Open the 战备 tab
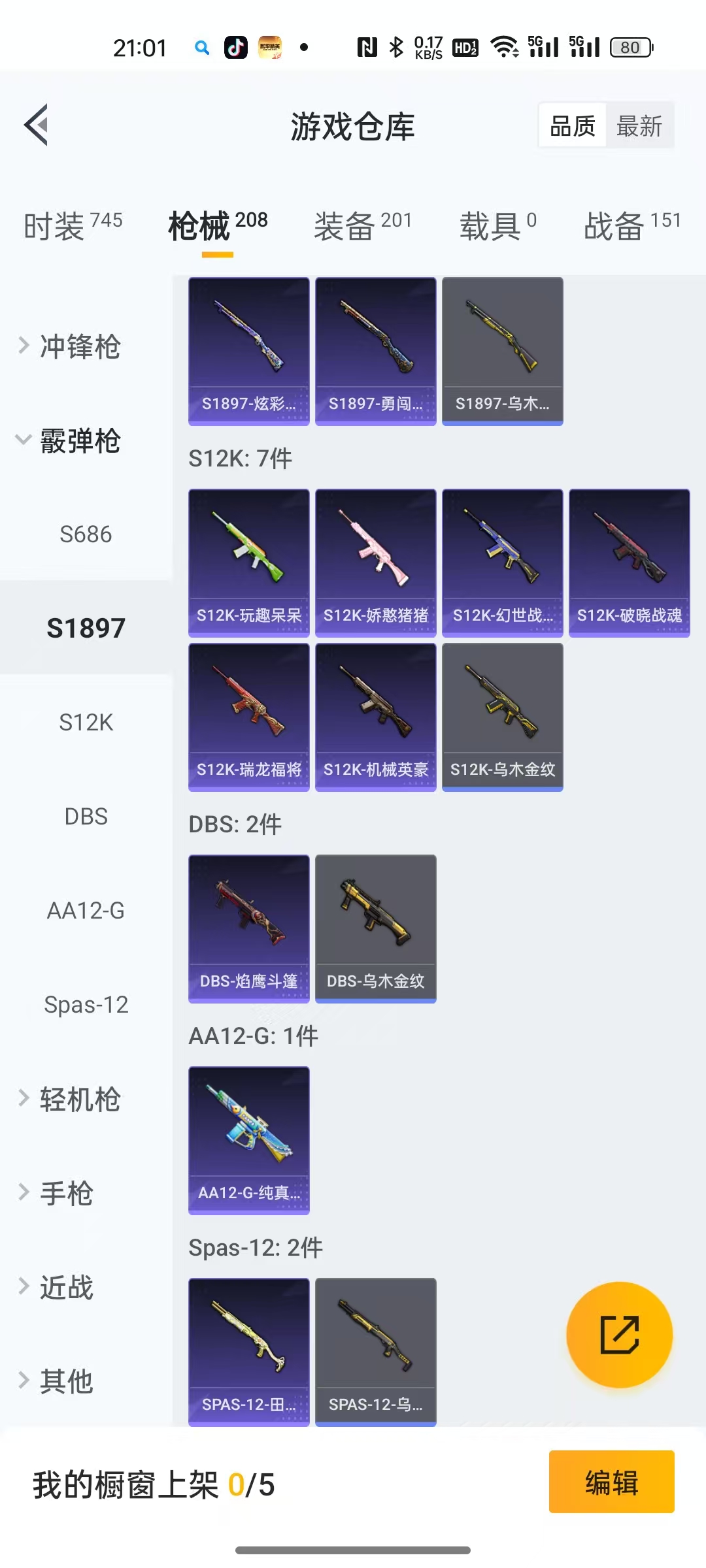The image size is (706, 1568). (632, 226)
